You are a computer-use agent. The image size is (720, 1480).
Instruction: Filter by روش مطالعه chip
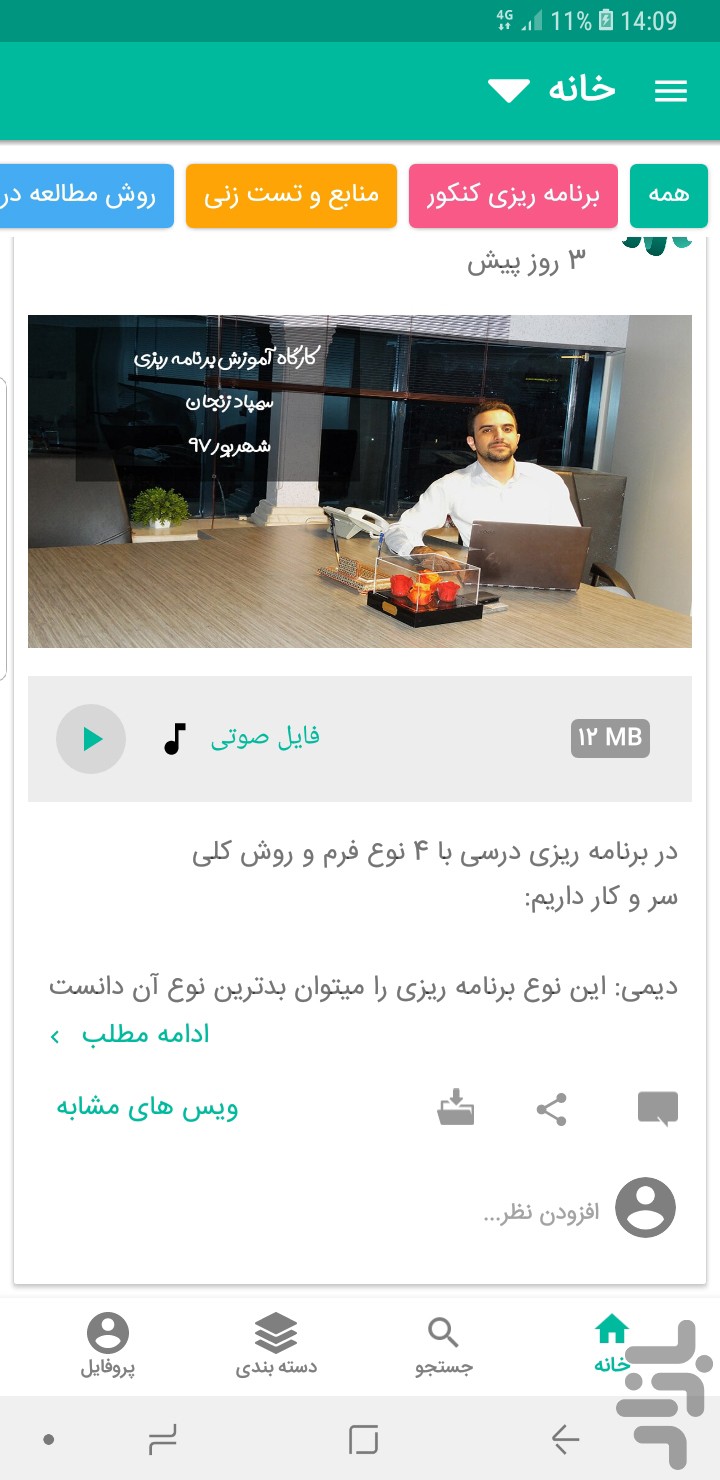(x=85, y=195)
